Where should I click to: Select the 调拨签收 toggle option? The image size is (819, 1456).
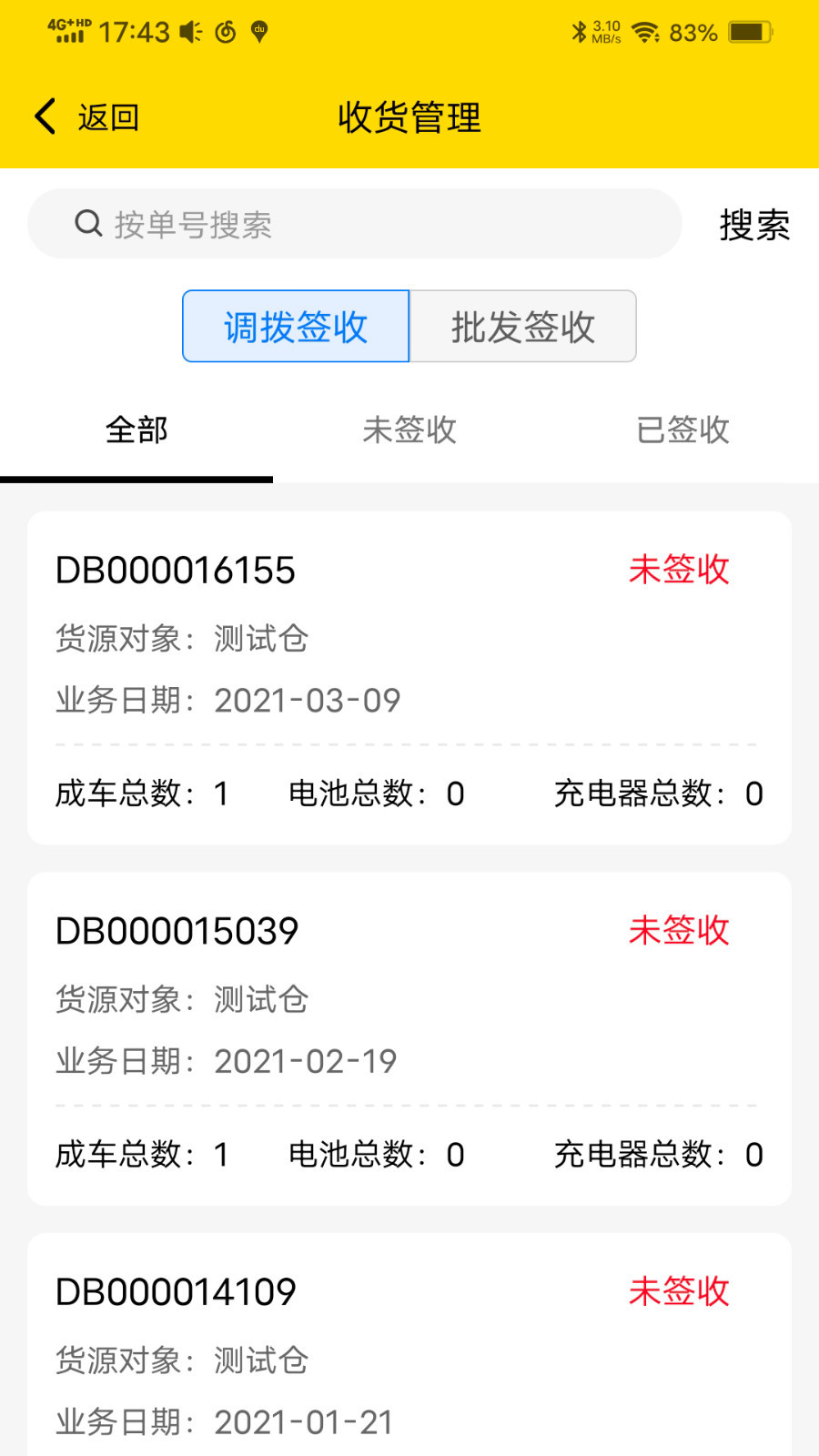pos(295,327)
